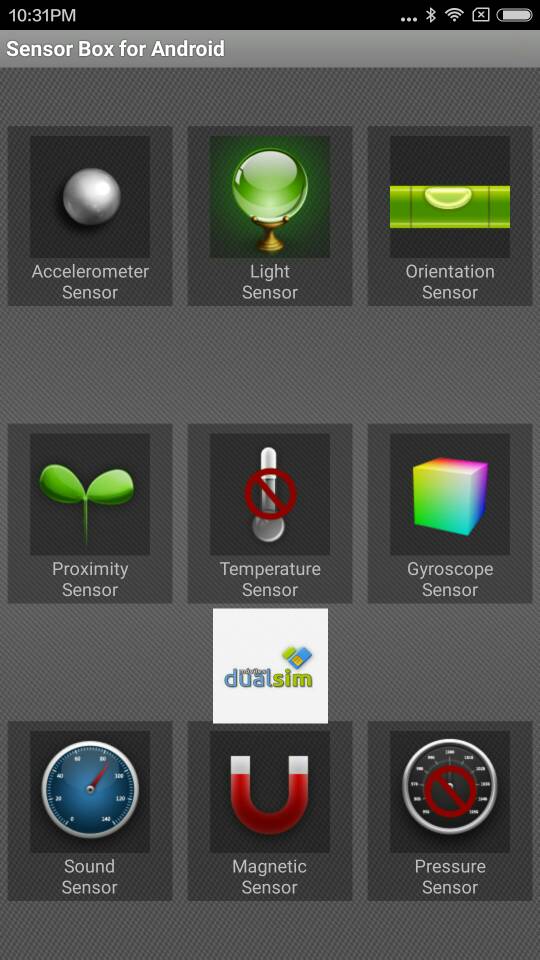Open the Pressure Sensor tile
The image size is (540, 960).
tap(450, 811)
